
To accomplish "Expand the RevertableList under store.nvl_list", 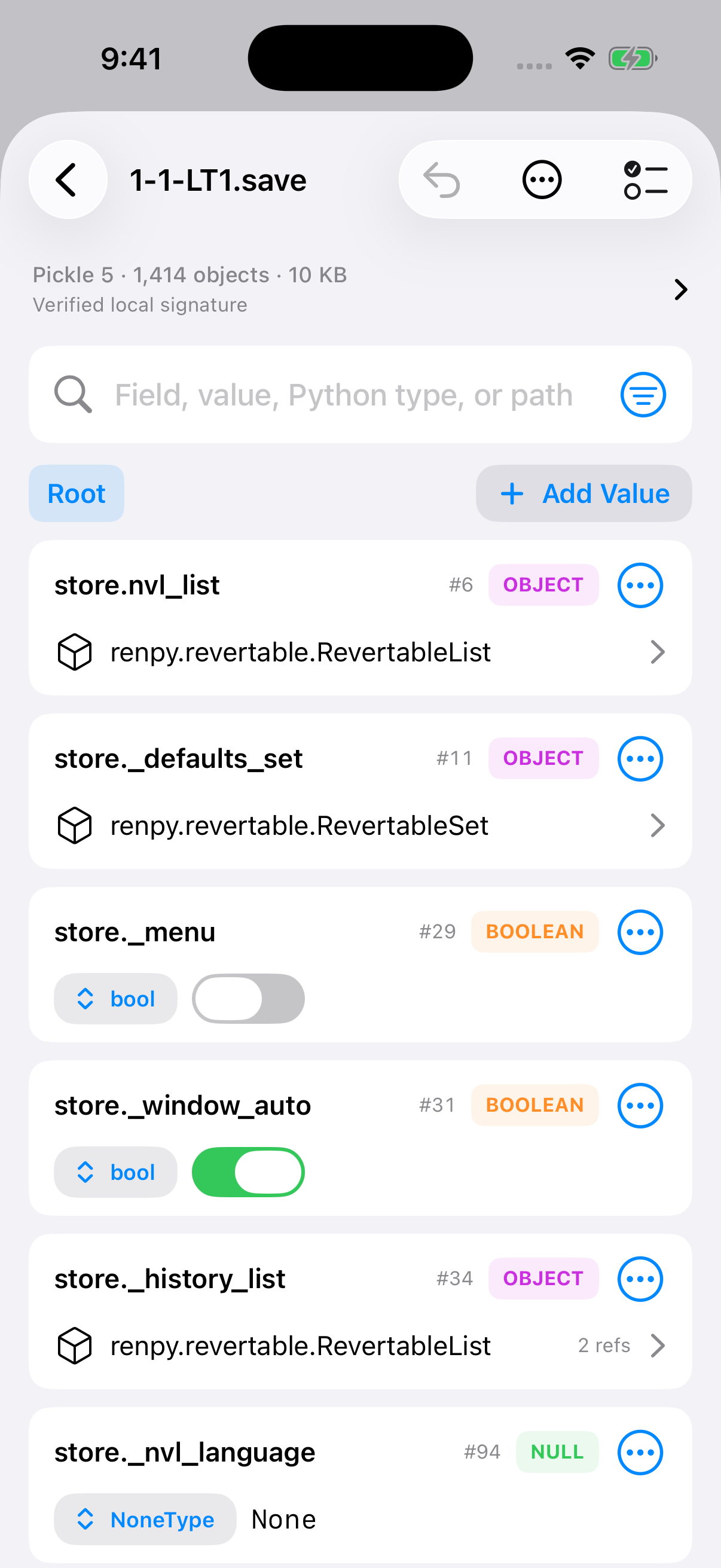I will [360, 652].
